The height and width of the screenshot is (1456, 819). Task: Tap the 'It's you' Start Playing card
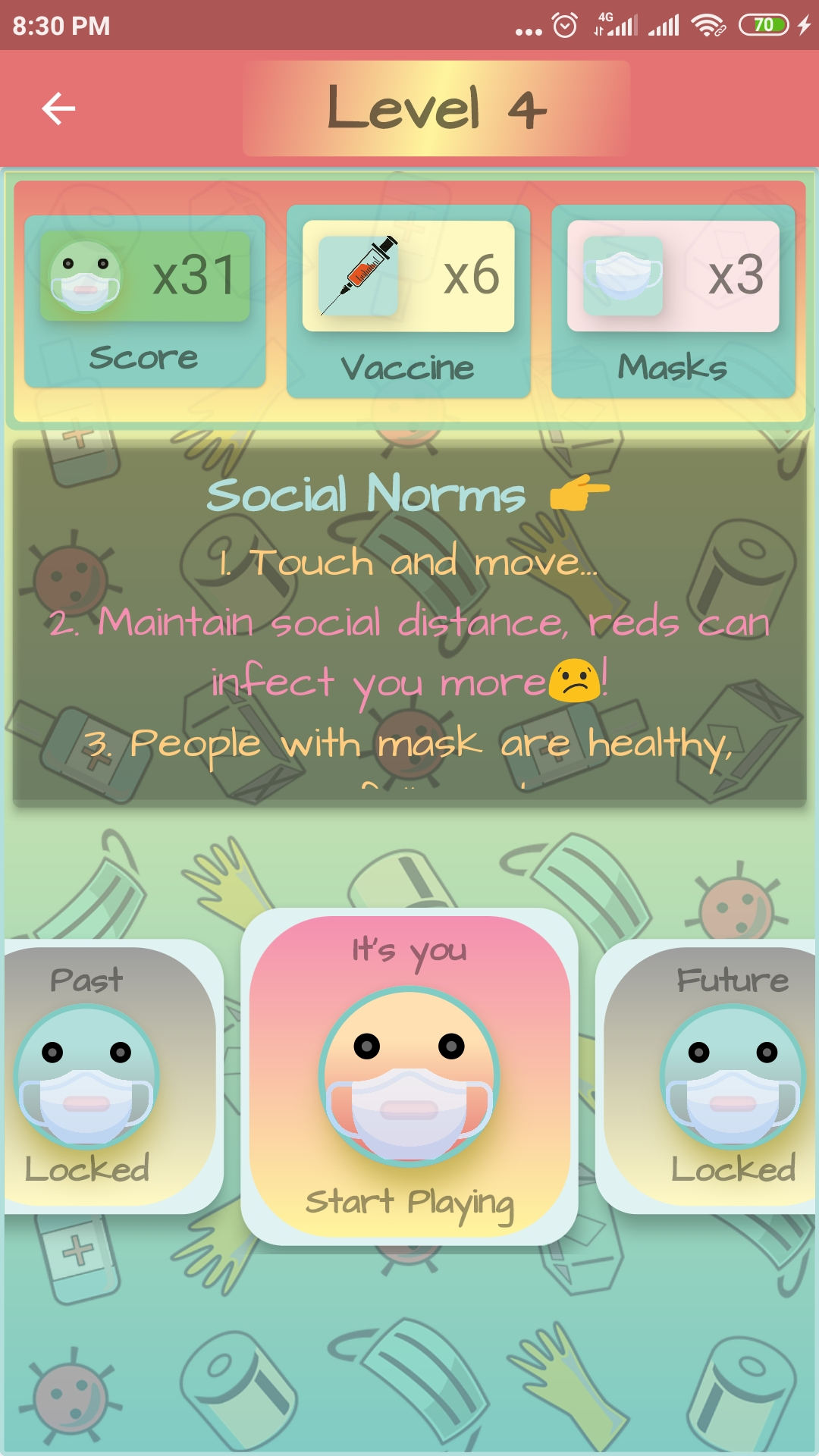pos(409,1077)
